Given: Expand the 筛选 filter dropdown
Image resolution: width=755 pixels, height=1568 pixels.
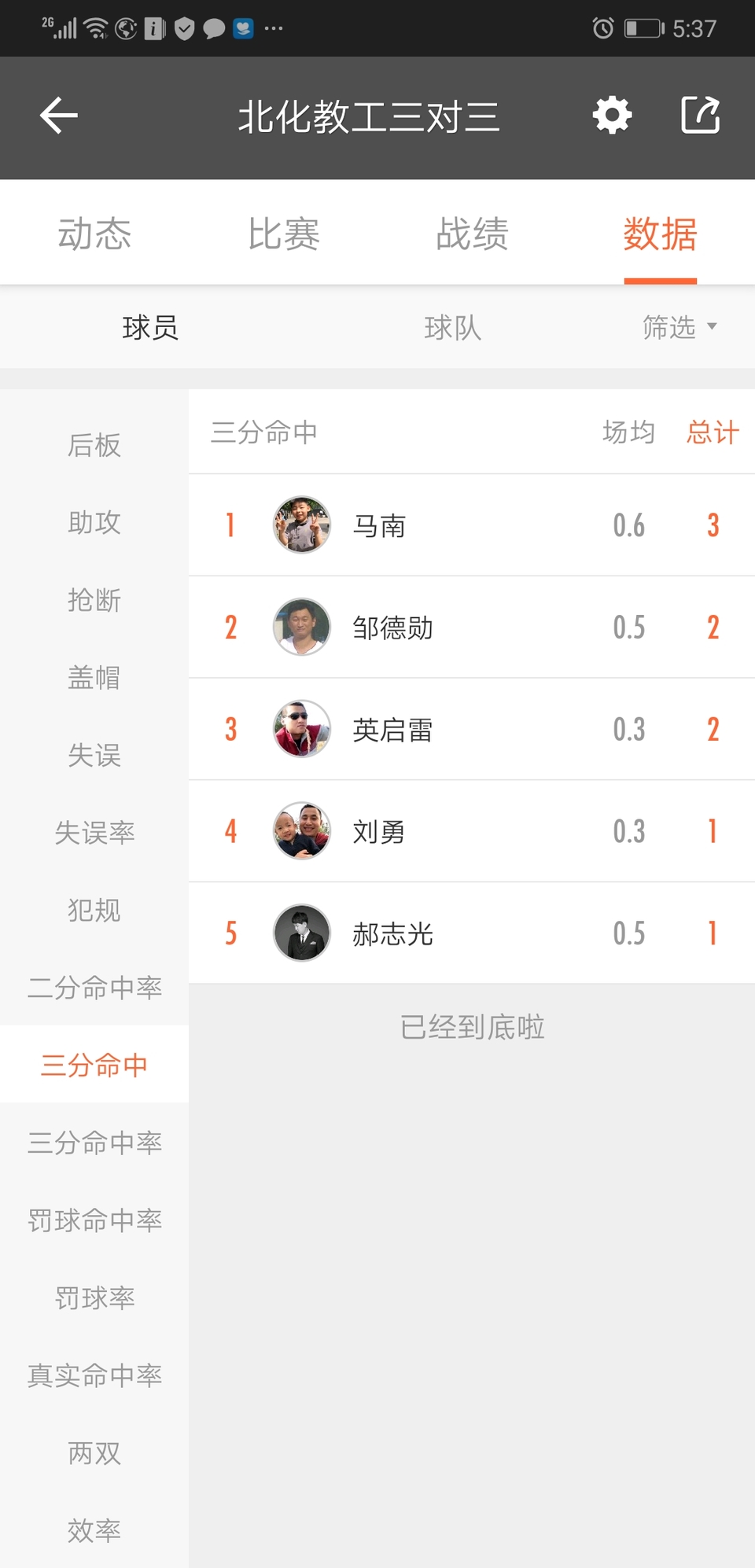Looking at the screenshot, I should 679,327.
